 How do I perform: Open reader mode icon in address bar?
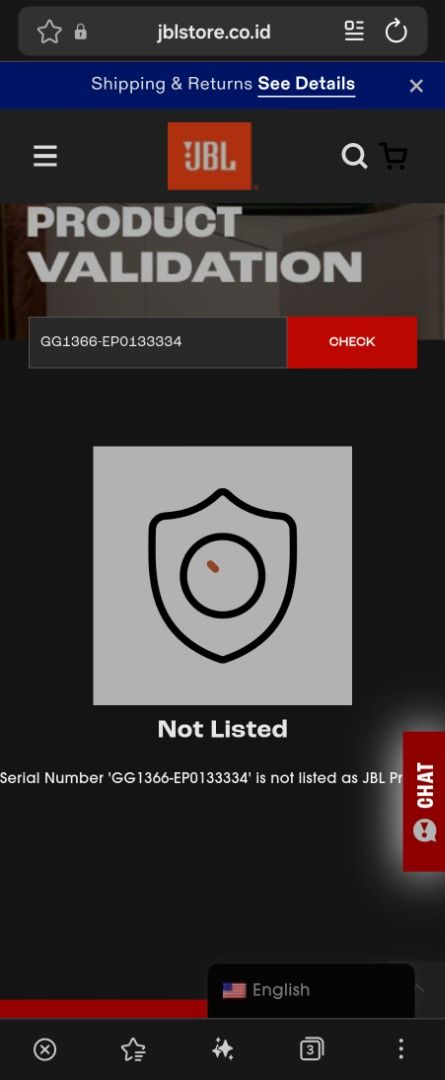pyautogui.click(x=354, y=31)
